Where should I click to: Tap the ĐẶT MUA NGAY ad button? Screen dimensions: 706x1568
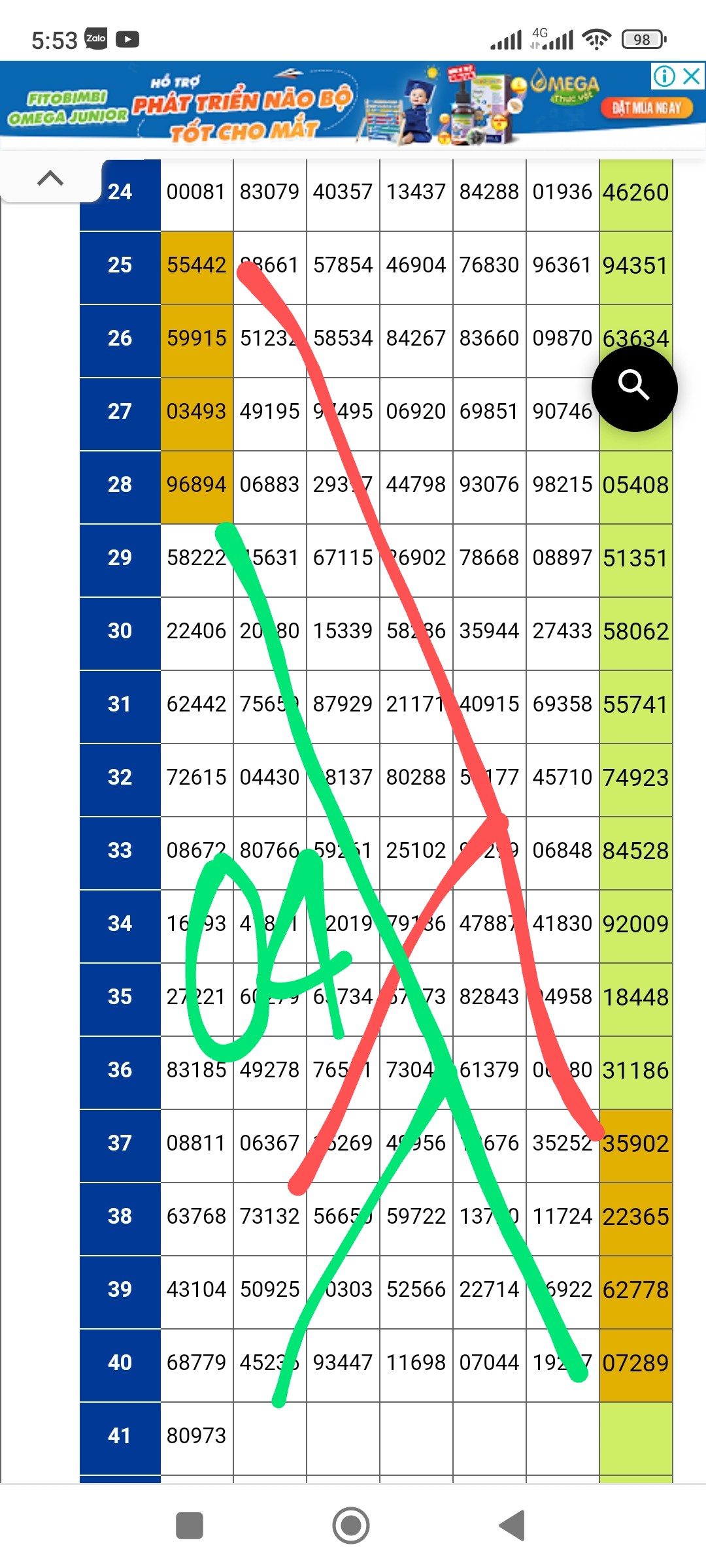(646, 108)
